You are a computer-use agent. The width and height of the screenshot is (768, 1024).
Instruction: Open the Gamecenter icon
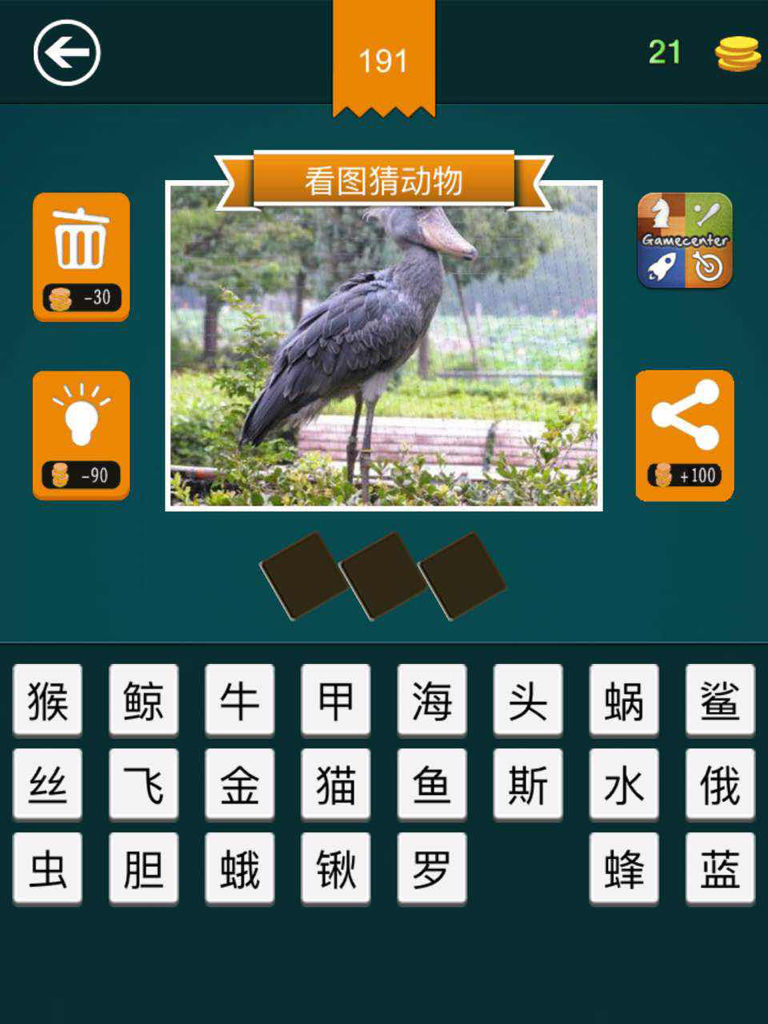click(x=685, y=240)
